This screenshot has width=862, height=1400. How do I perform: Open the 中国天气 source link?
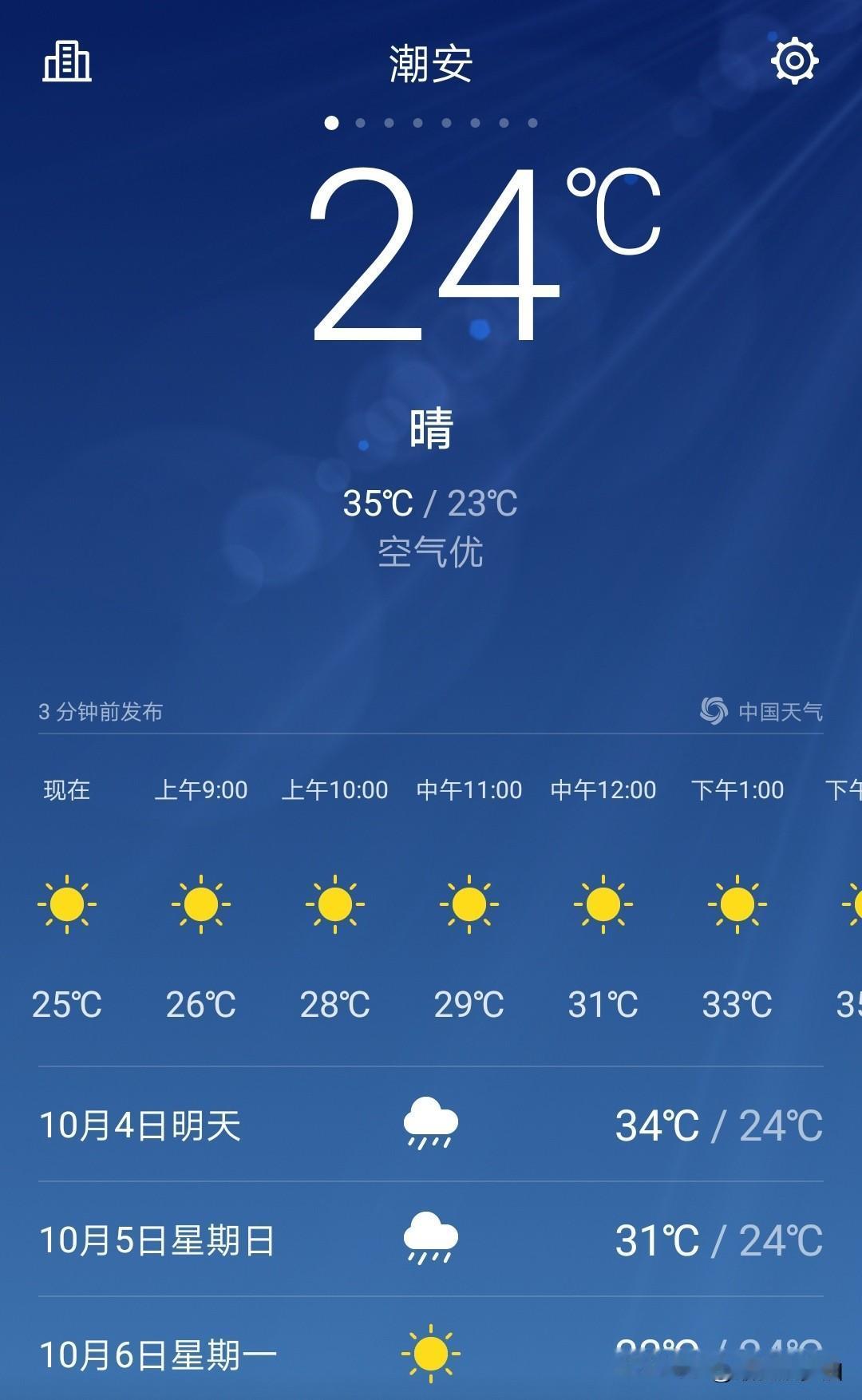761,710
